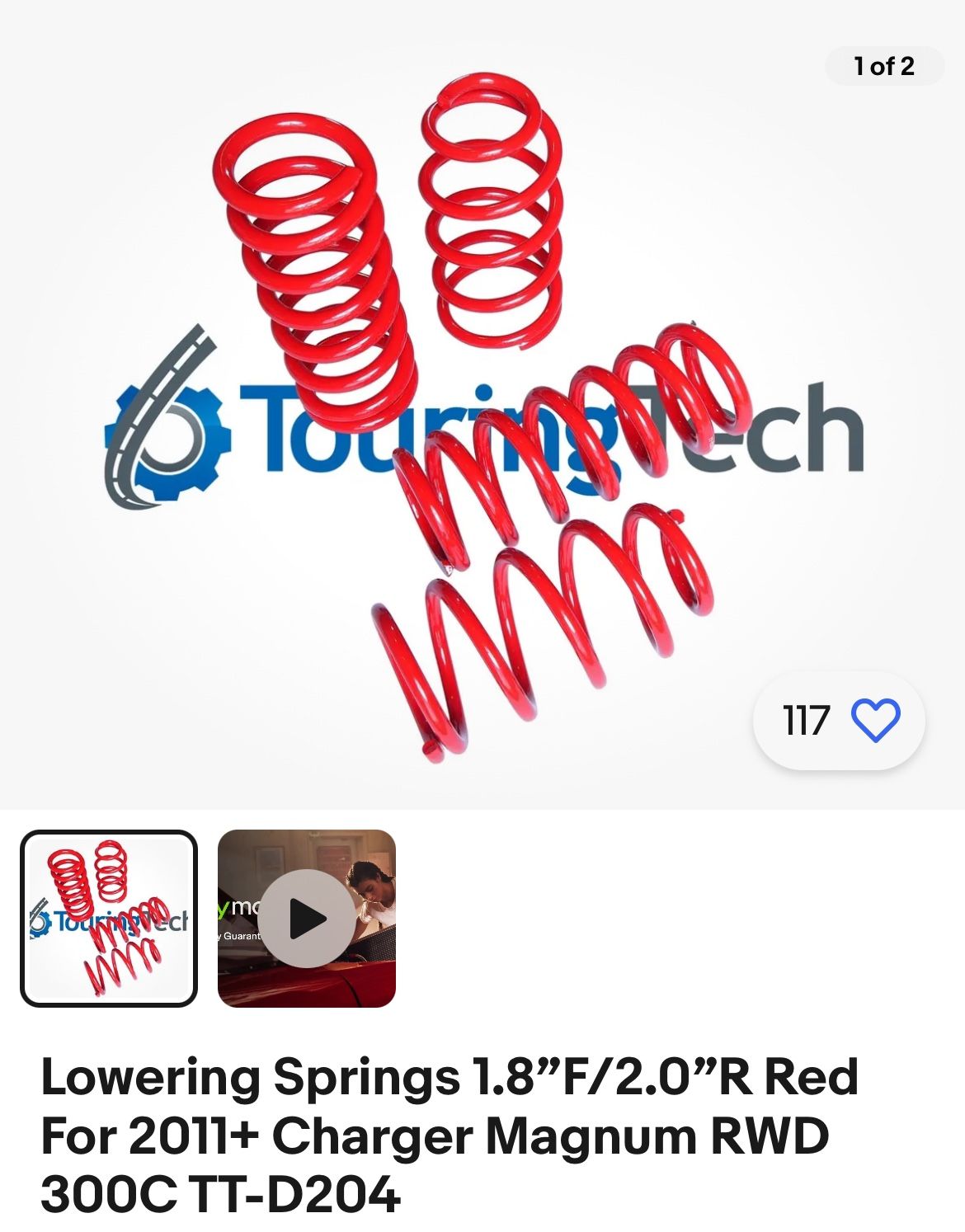The height and width of the screenshot is (1232, 965).
Task: Select the red springs photo thumbnail
Action: click(x=109, y=918)
